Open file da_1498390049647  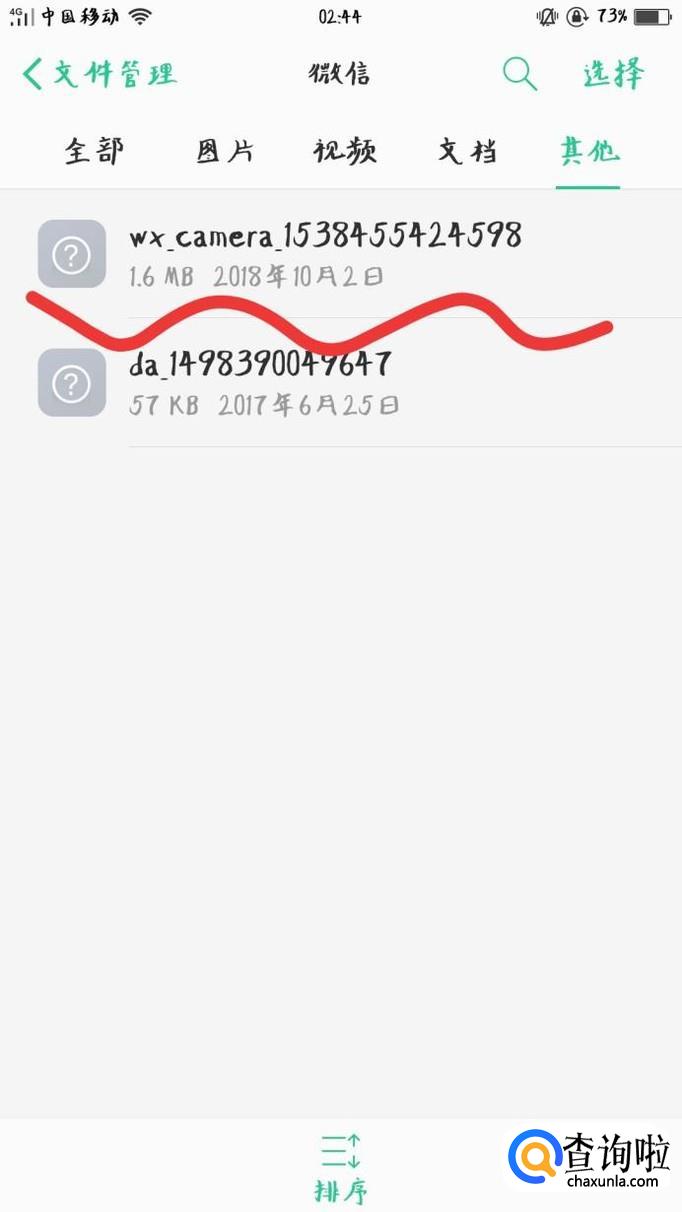[x=341, y=383]
